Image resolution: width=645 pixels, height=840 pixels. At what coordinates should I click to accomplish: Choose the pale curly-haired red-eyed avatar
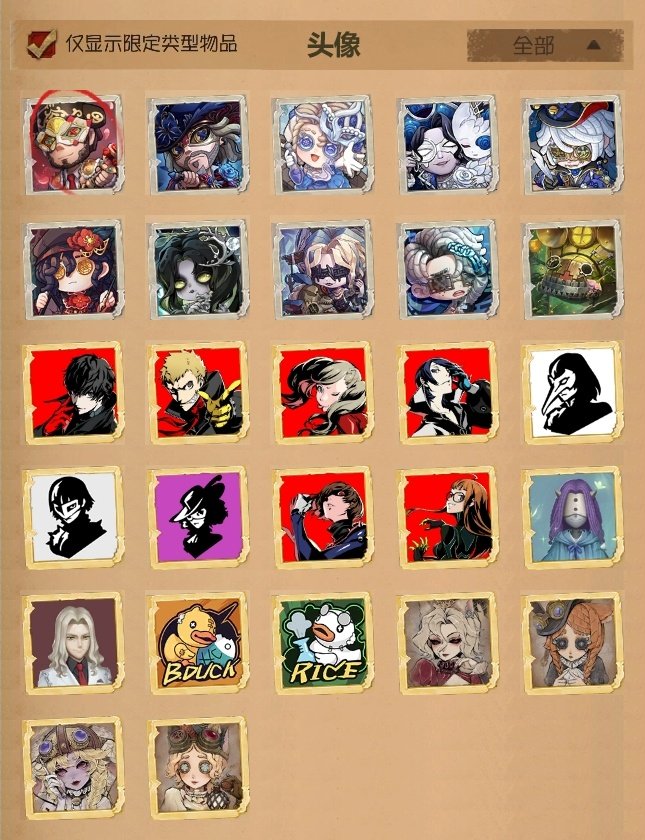click(446, 642)
